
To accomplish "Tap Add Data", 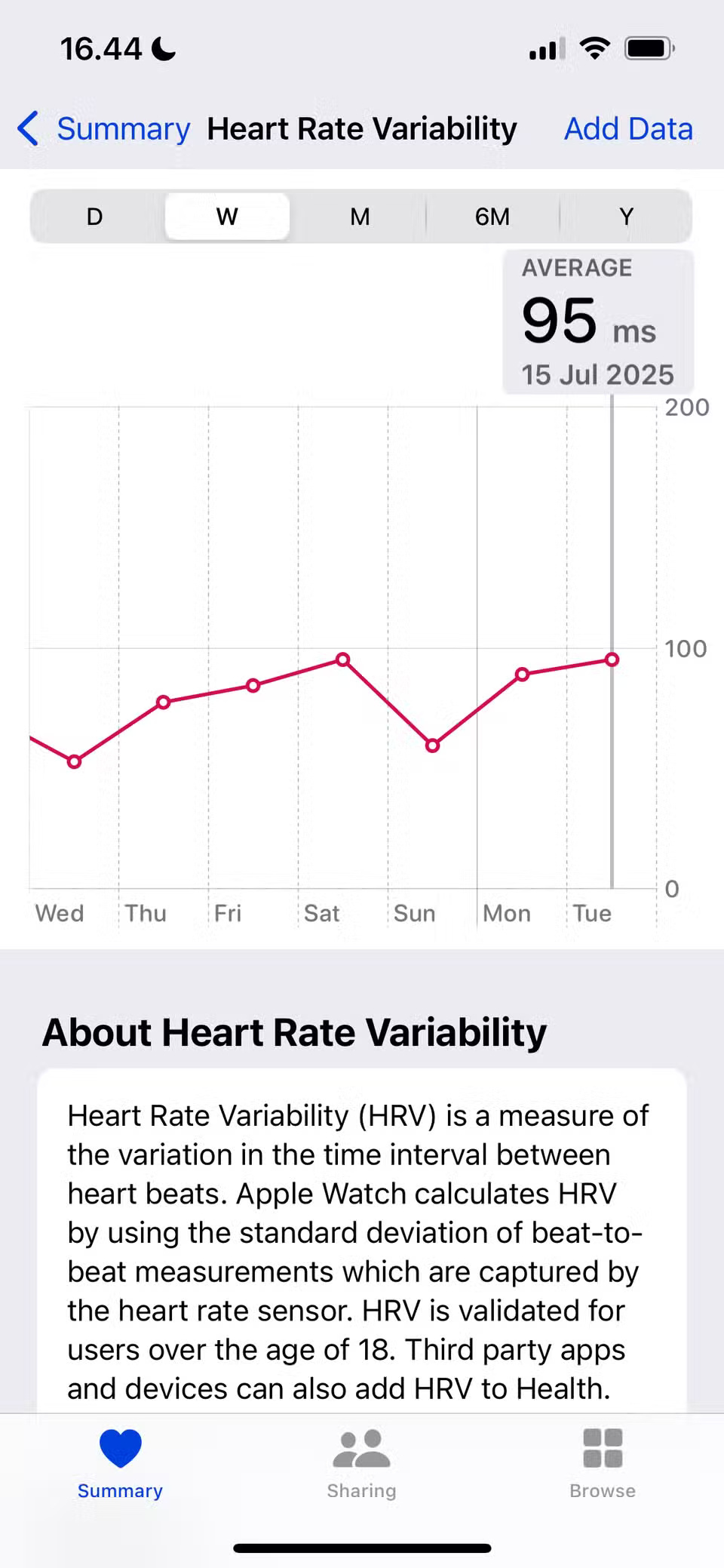I will coord(628,129).
